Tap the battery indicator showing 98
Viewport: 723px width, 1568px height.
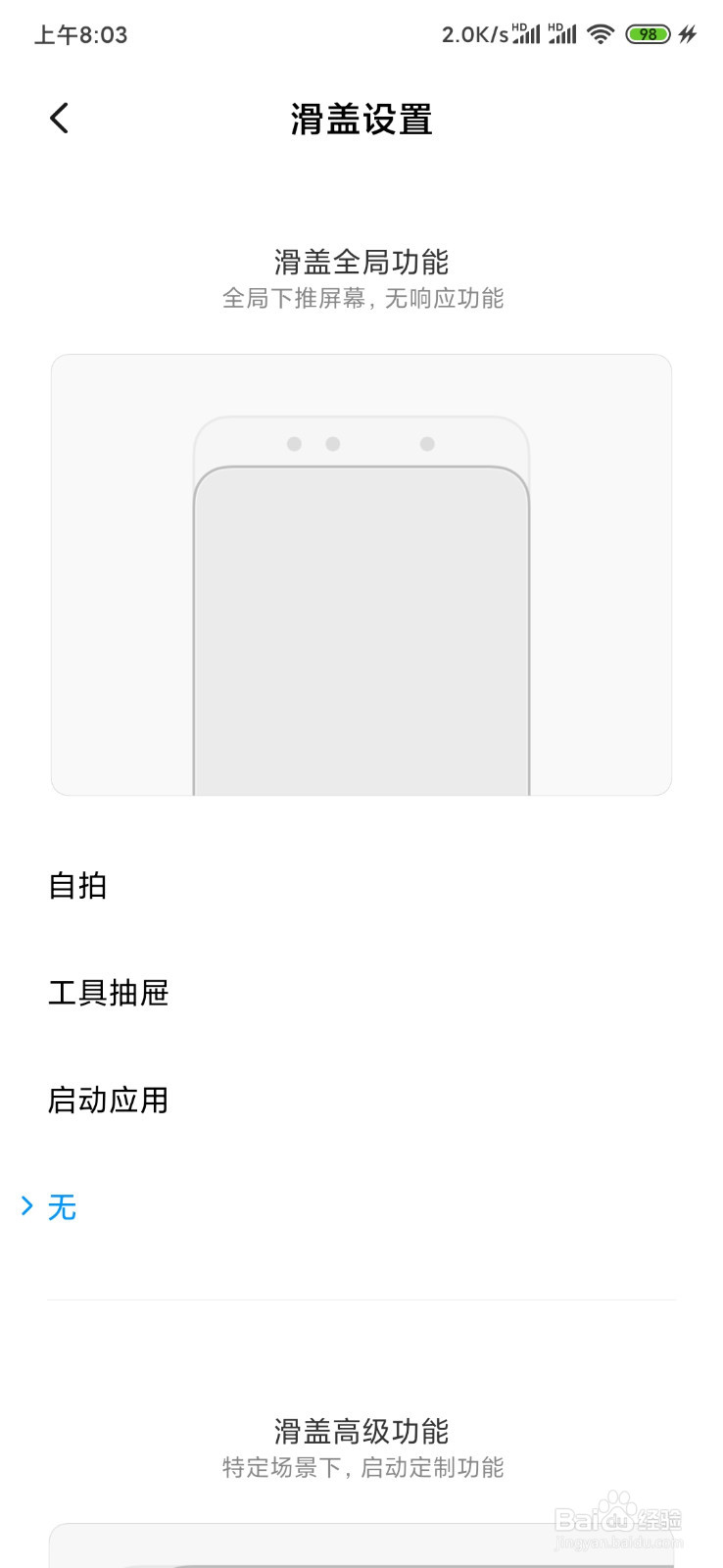tap(647, 34)
